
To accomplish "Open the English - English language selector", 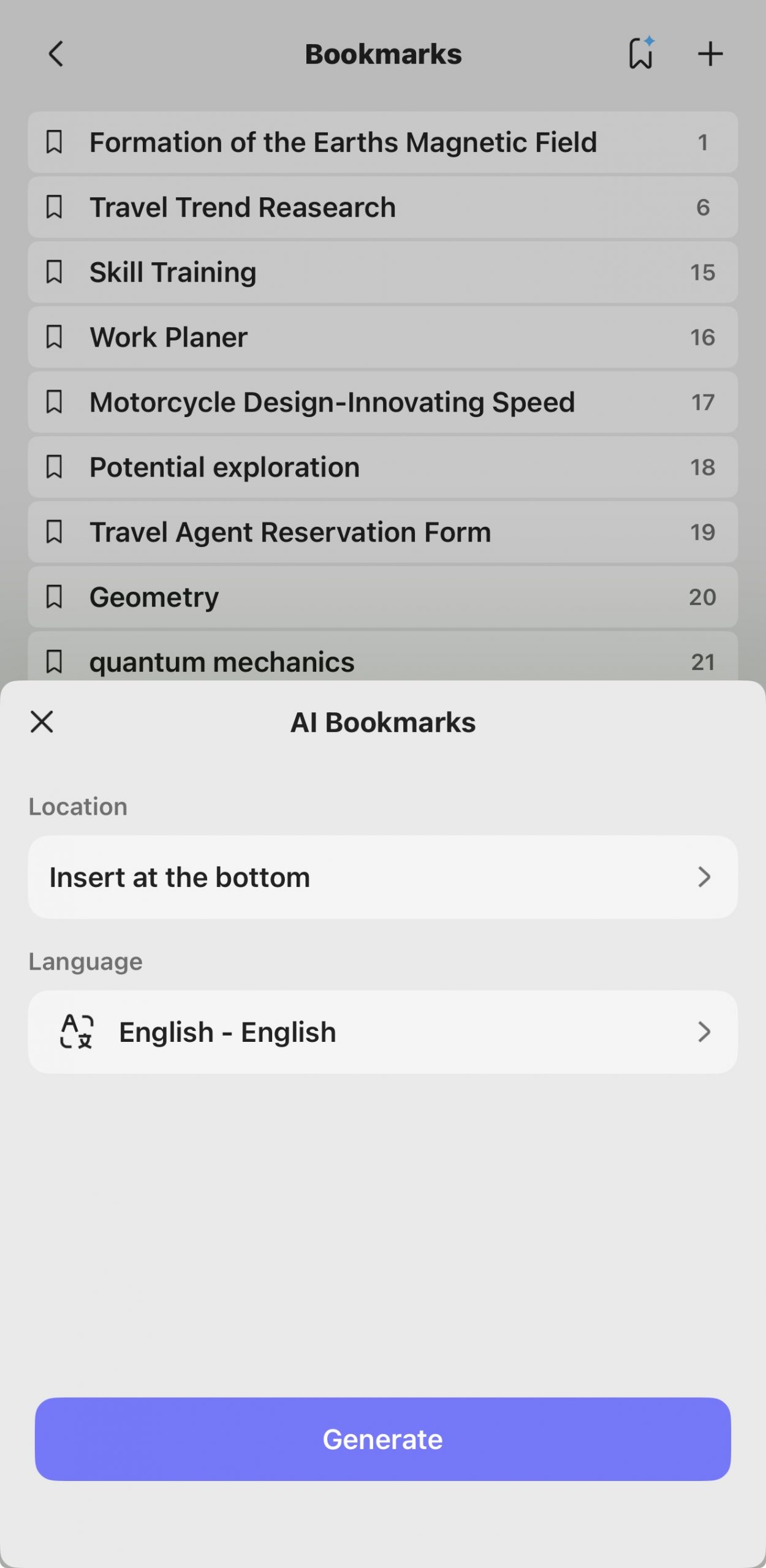I will (x=383, y=1032).
